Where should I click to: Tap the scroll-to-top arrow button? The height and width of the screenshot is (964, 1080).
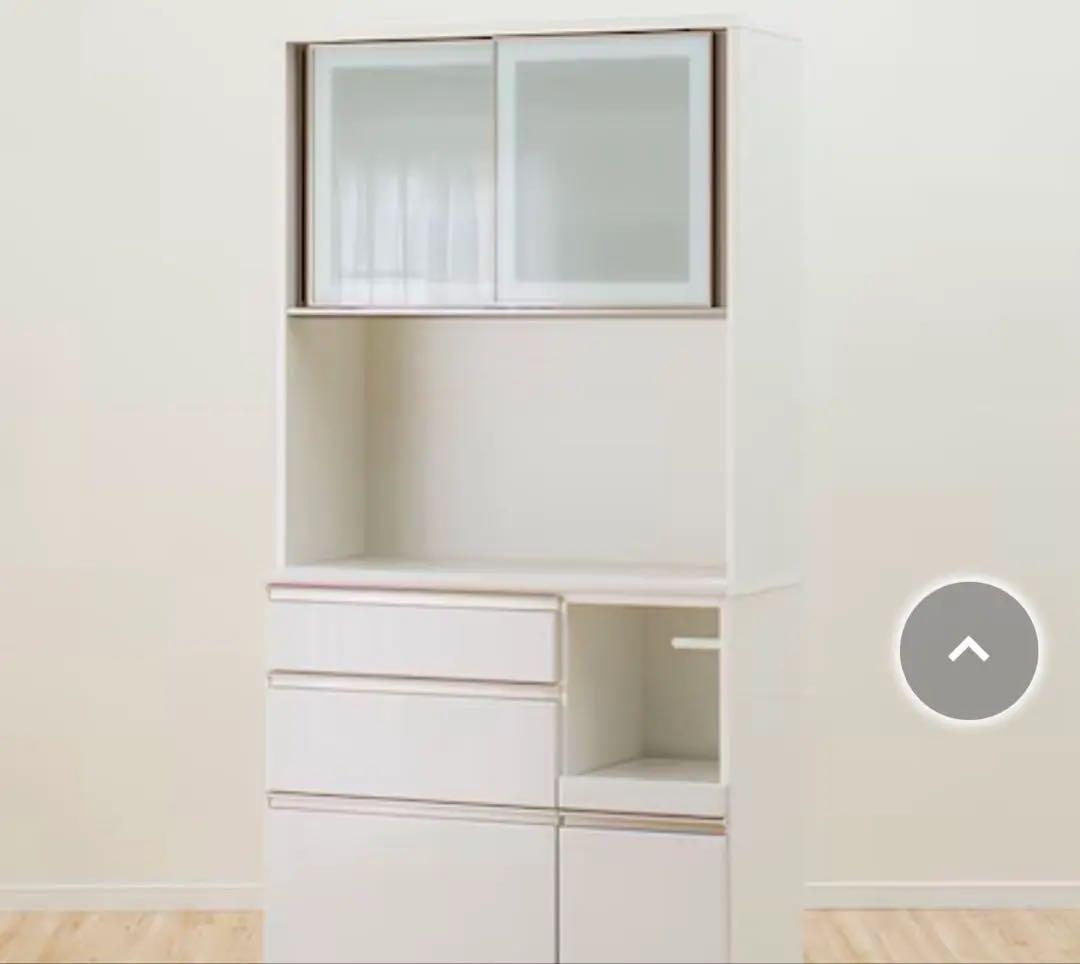(x=968, y=651)
